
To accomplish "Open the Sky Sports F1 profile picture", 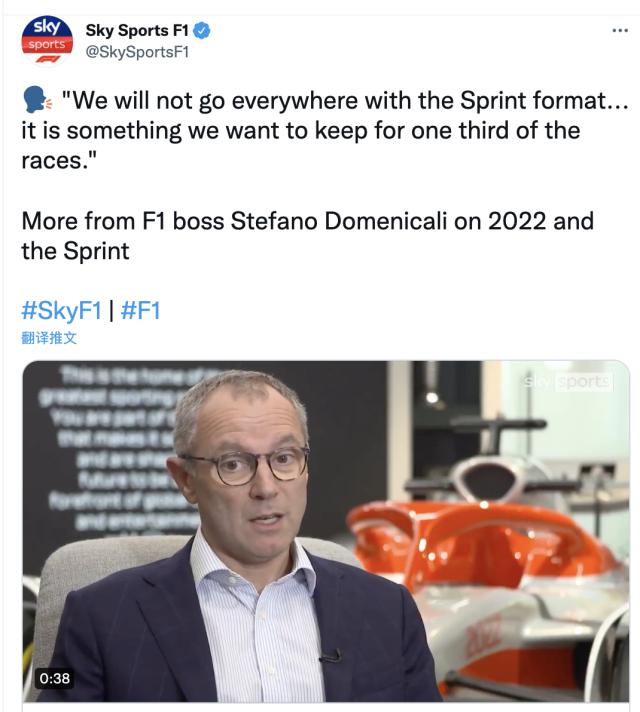I will 47,38.
